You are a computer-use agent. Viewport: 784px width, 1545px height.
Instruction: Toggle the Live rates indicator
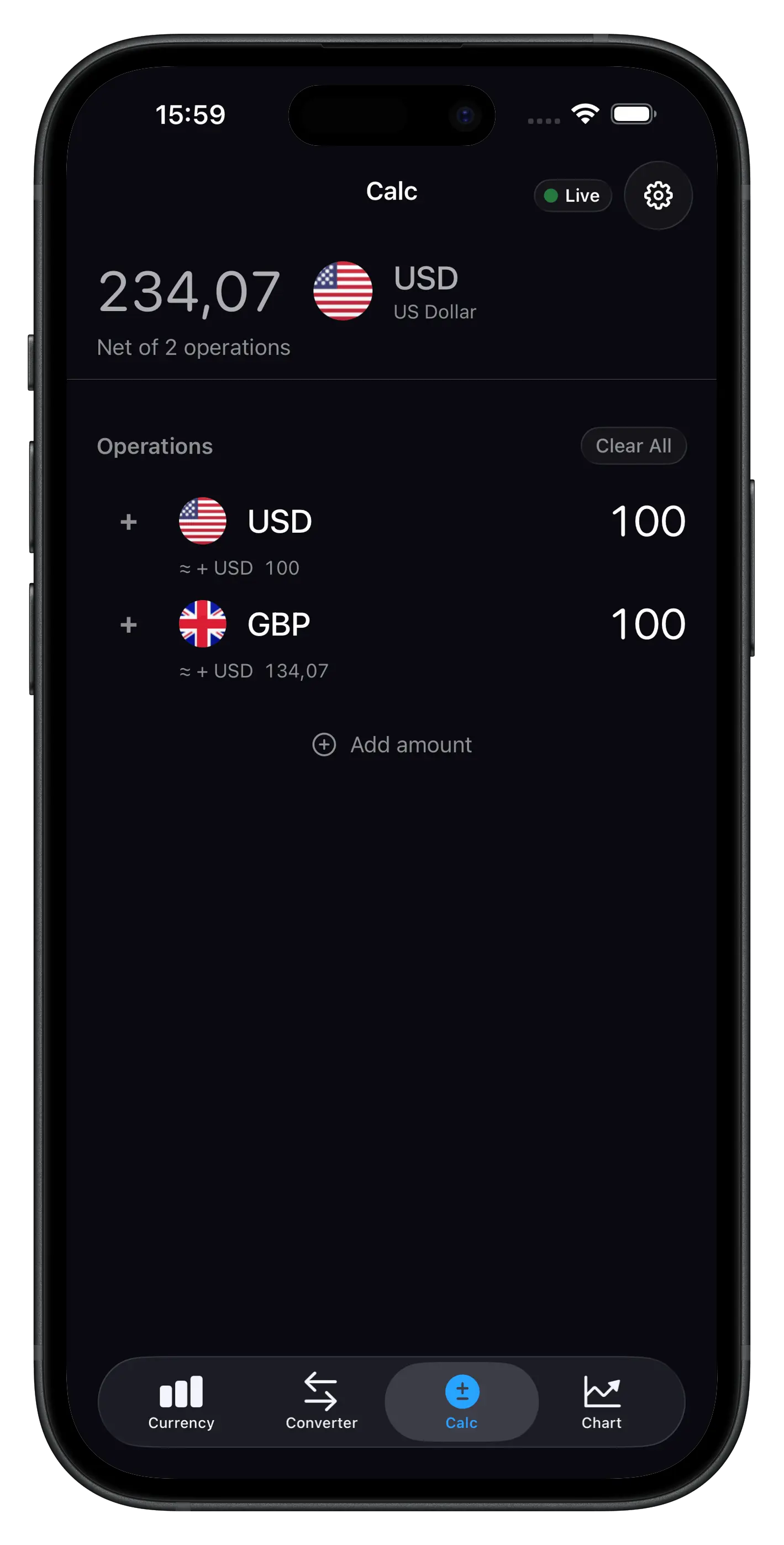[x=572, y=195]
